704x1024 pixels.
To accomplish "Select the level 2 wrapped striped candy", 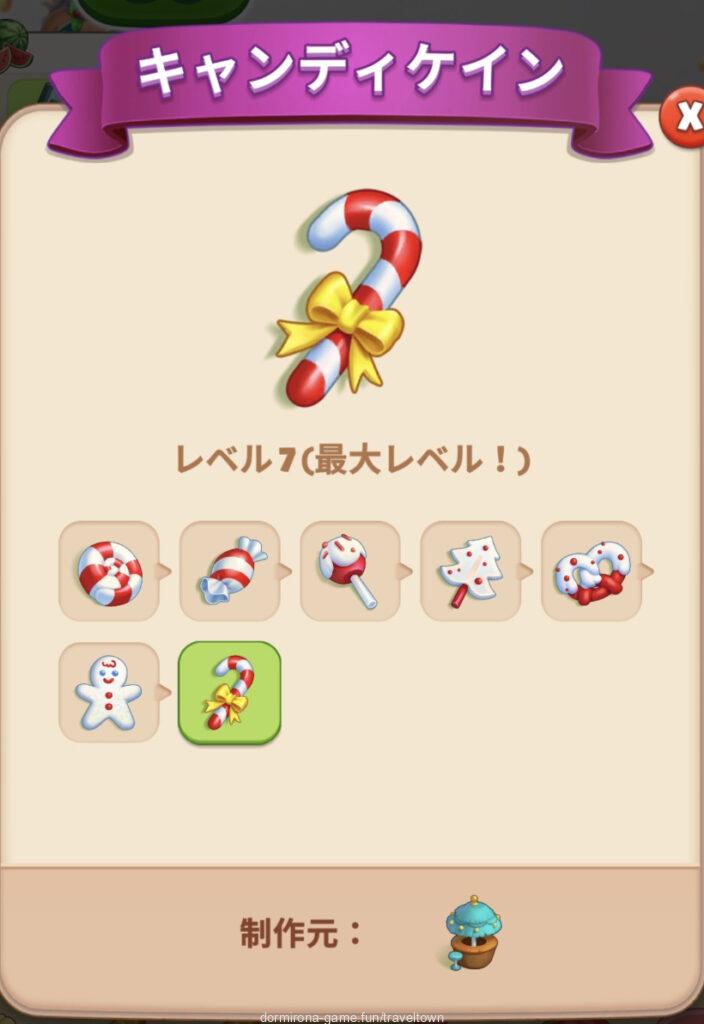I will [x=230, y=572].
